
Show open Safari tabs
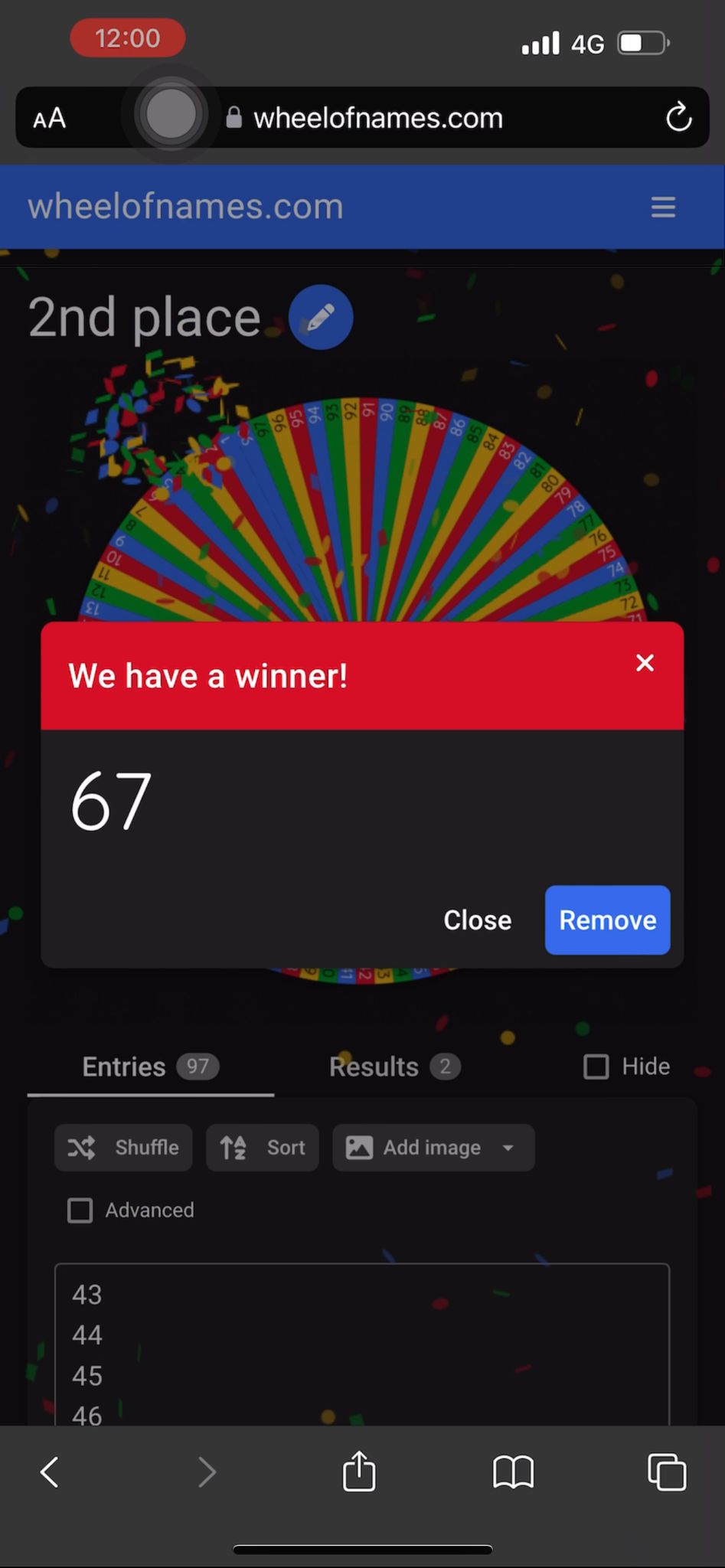667,1472
